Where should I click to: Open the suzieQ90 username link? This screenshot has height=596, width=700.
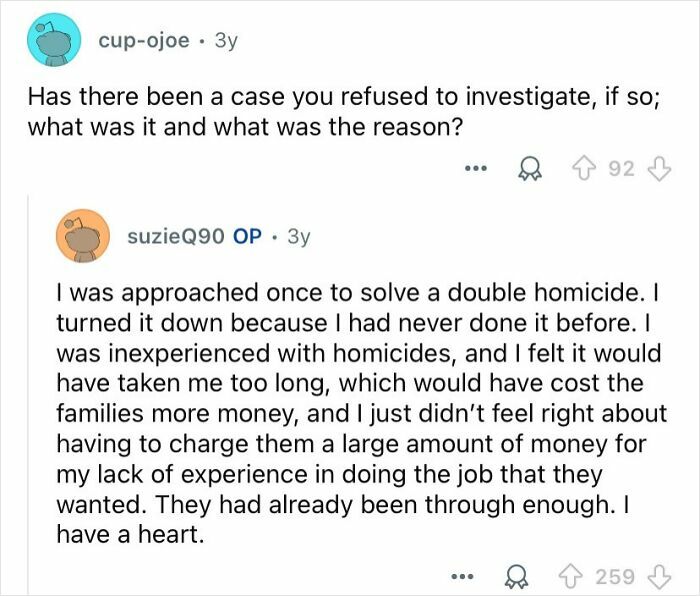coord(175,236)
